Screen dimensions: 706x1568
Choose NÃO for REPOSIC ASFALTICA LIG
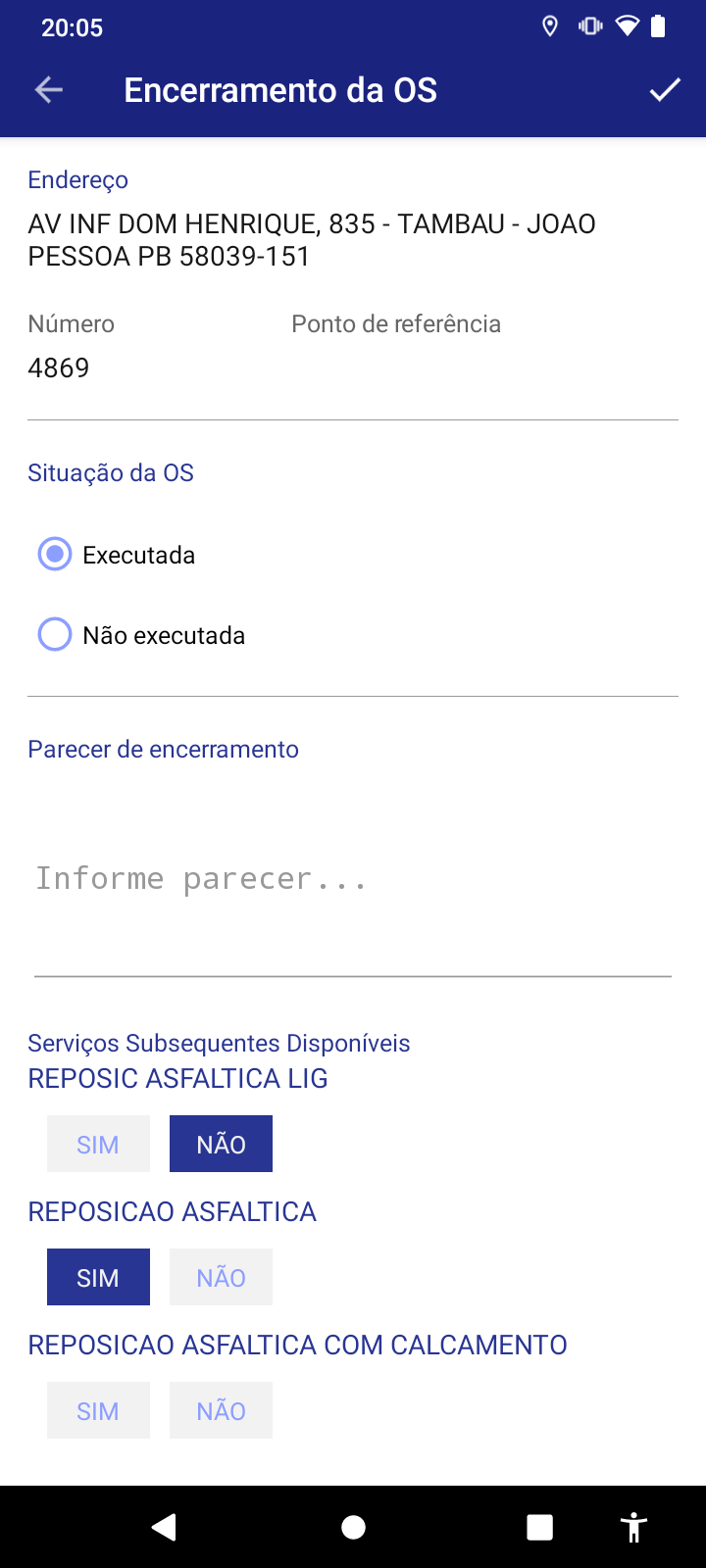221,1144
